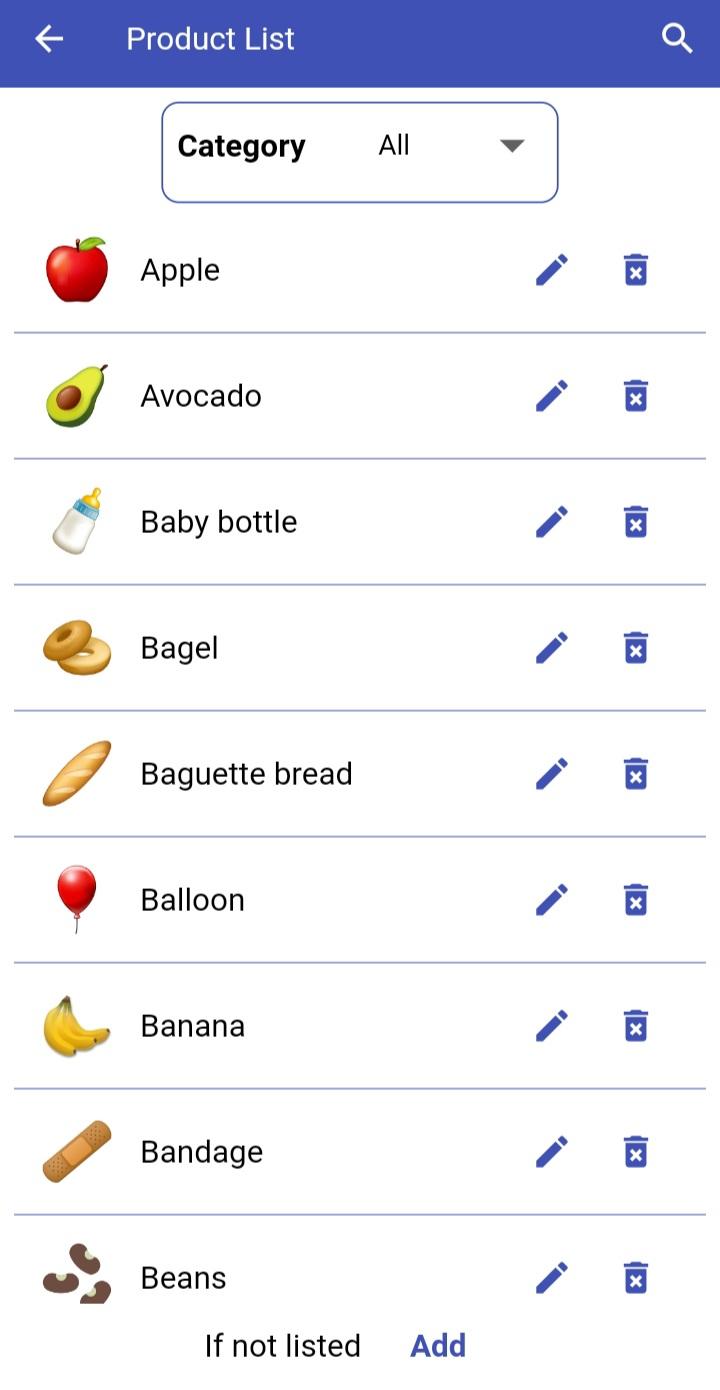
Task: Edit the Bagel item
Action: [552, 648]
